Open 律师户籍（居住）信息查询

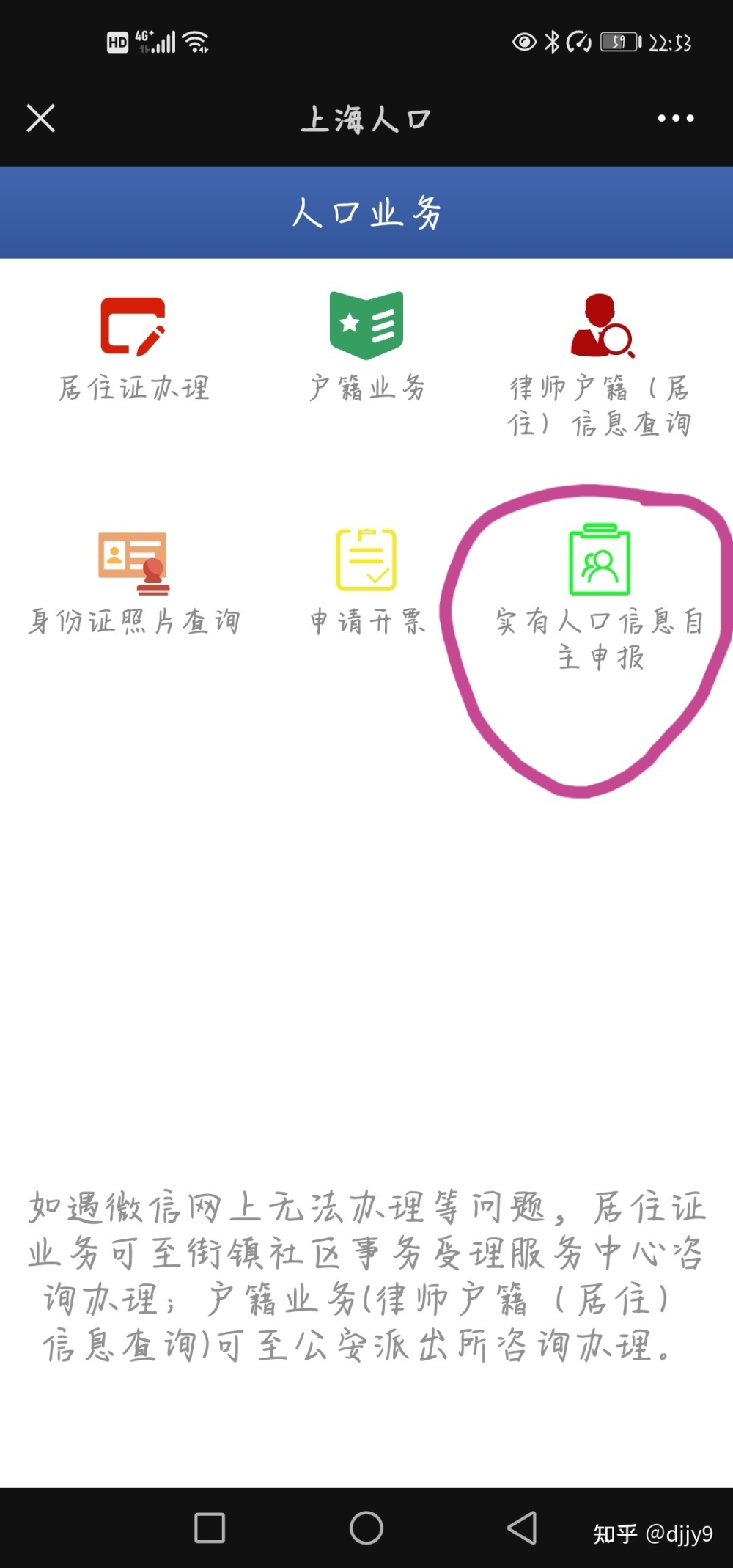click(x=600, y=363)
